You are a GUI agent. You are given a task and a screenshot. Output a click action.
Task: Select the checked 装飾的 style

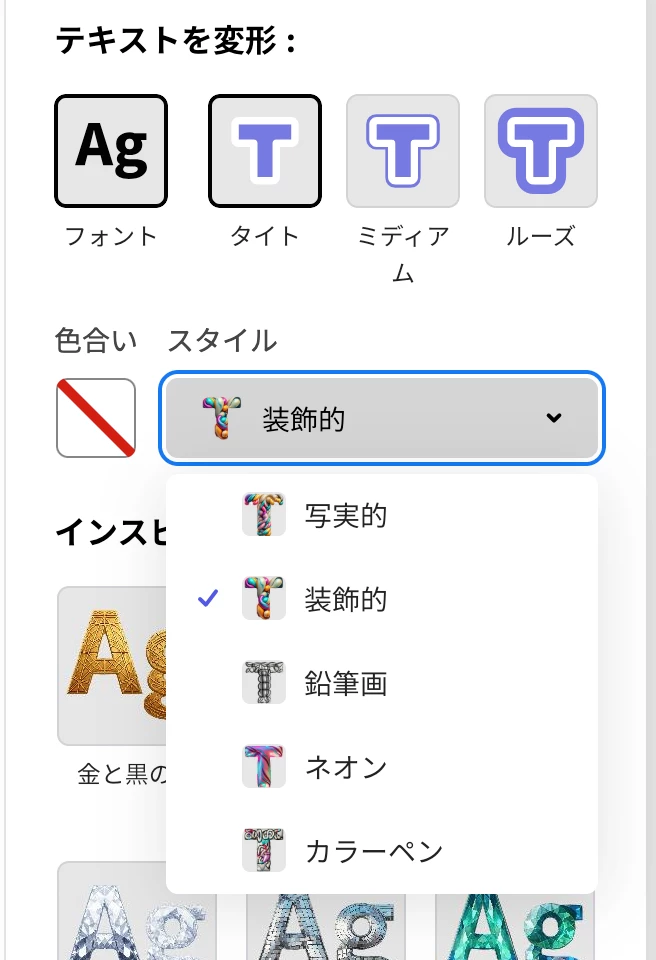[380, 599]
